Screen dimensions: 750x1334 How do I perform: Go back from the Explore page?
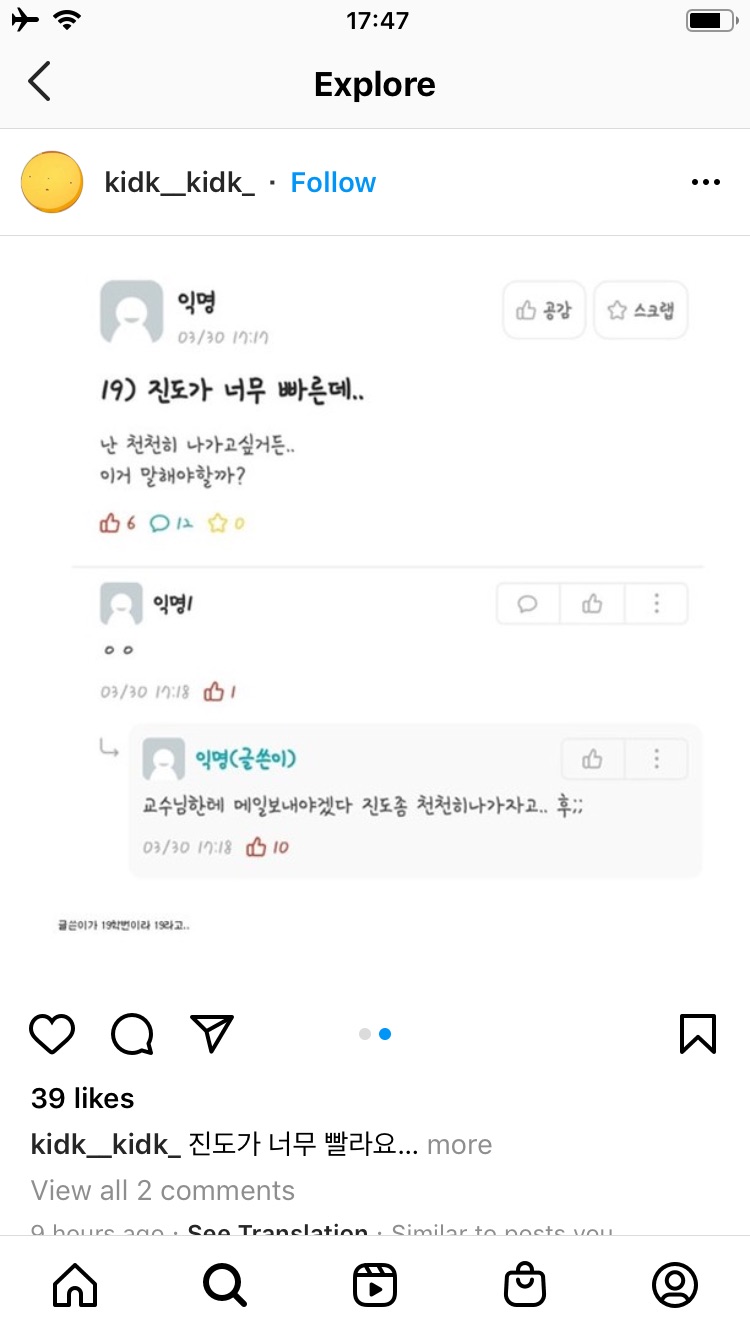40,82
